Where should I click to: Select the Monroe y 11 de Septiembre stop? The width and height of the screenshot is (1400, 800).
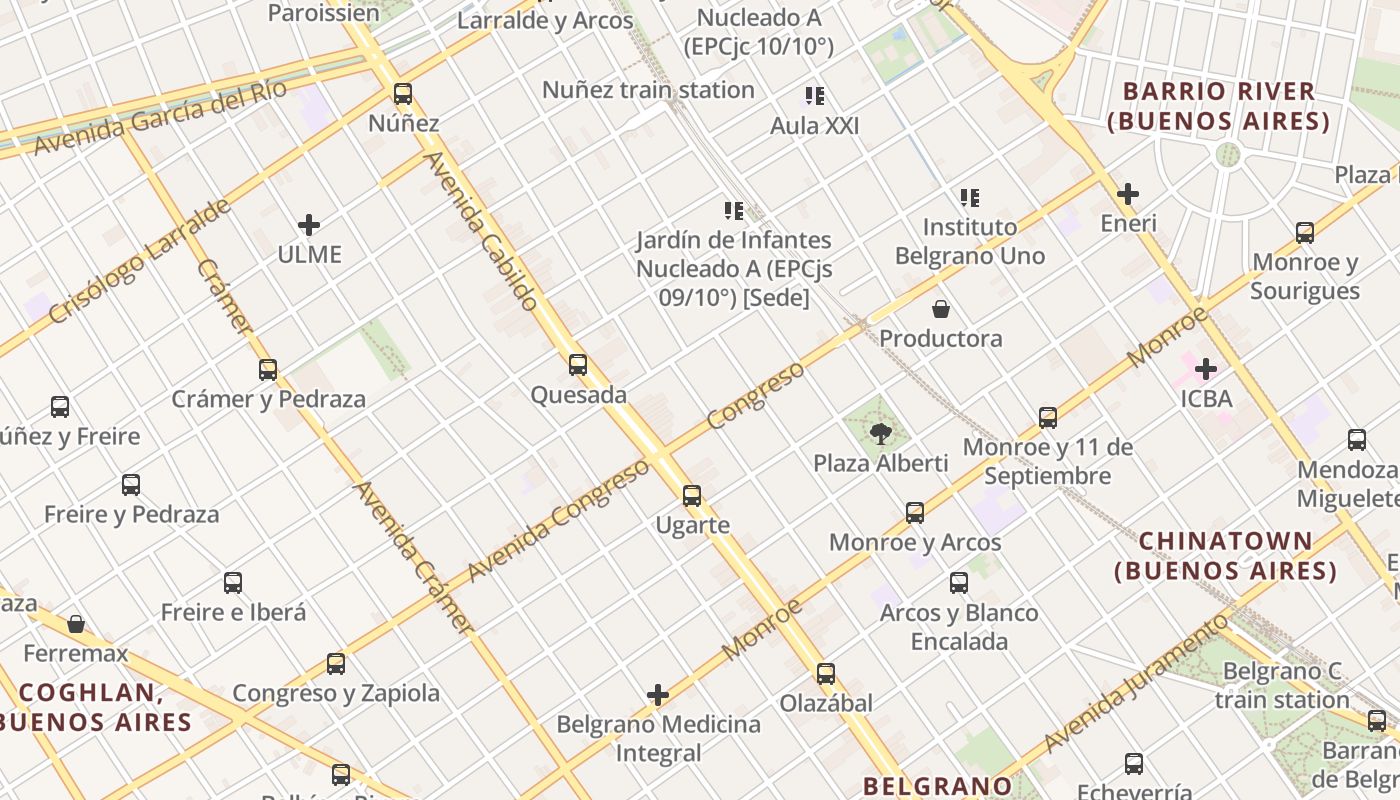1048,418
